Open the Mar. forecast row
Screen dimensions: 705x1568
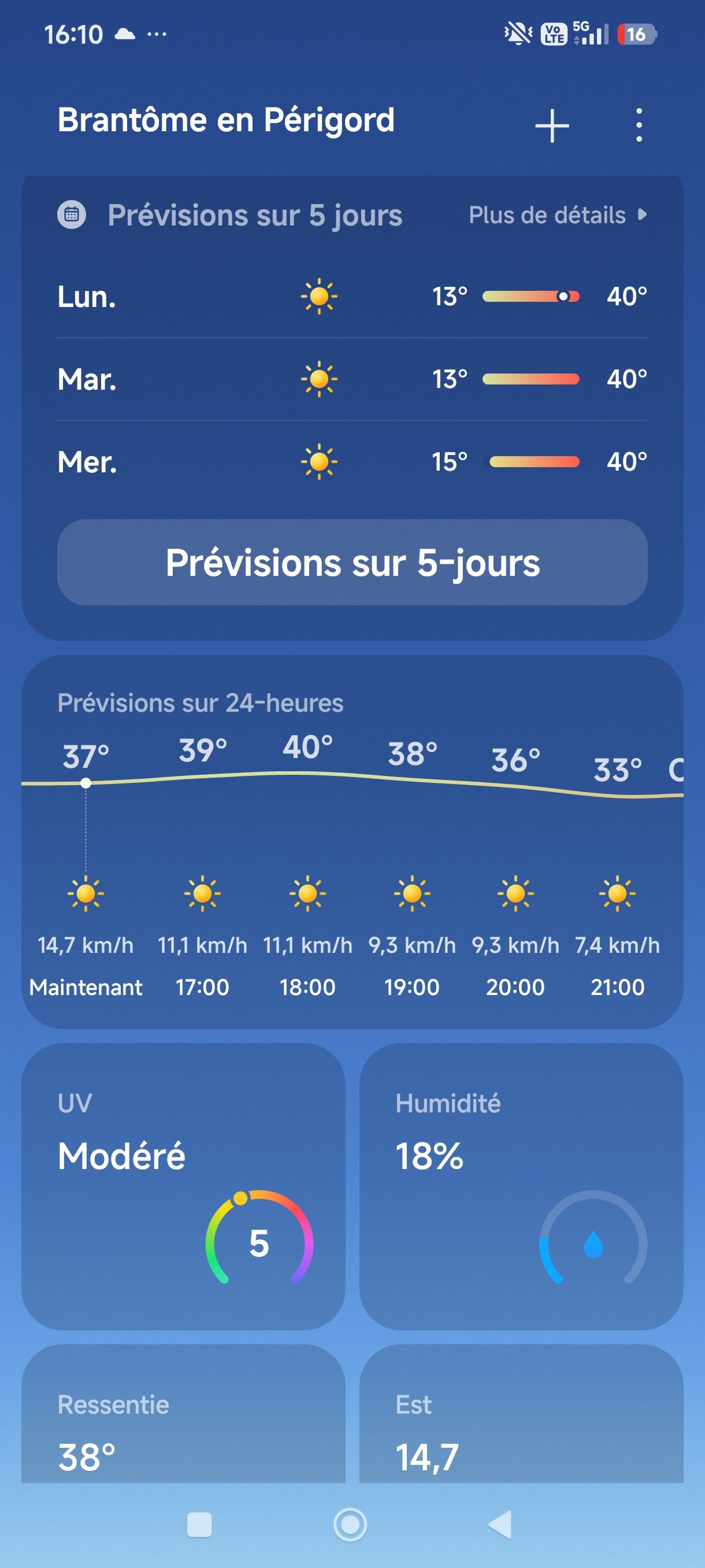tap(352, 379)
